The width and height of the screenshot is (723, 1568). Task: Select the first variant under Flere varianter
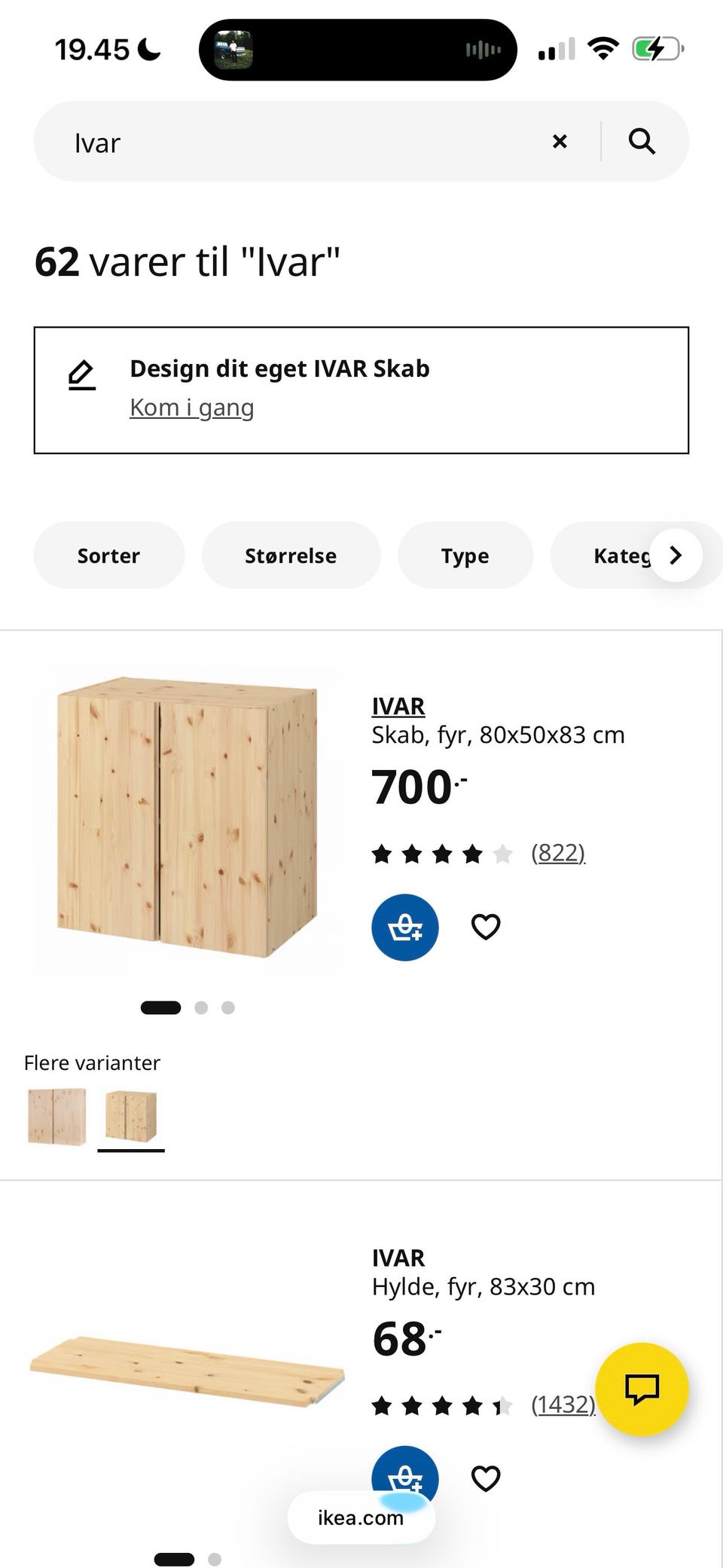pyautogui.click(x=57, y=1117)
